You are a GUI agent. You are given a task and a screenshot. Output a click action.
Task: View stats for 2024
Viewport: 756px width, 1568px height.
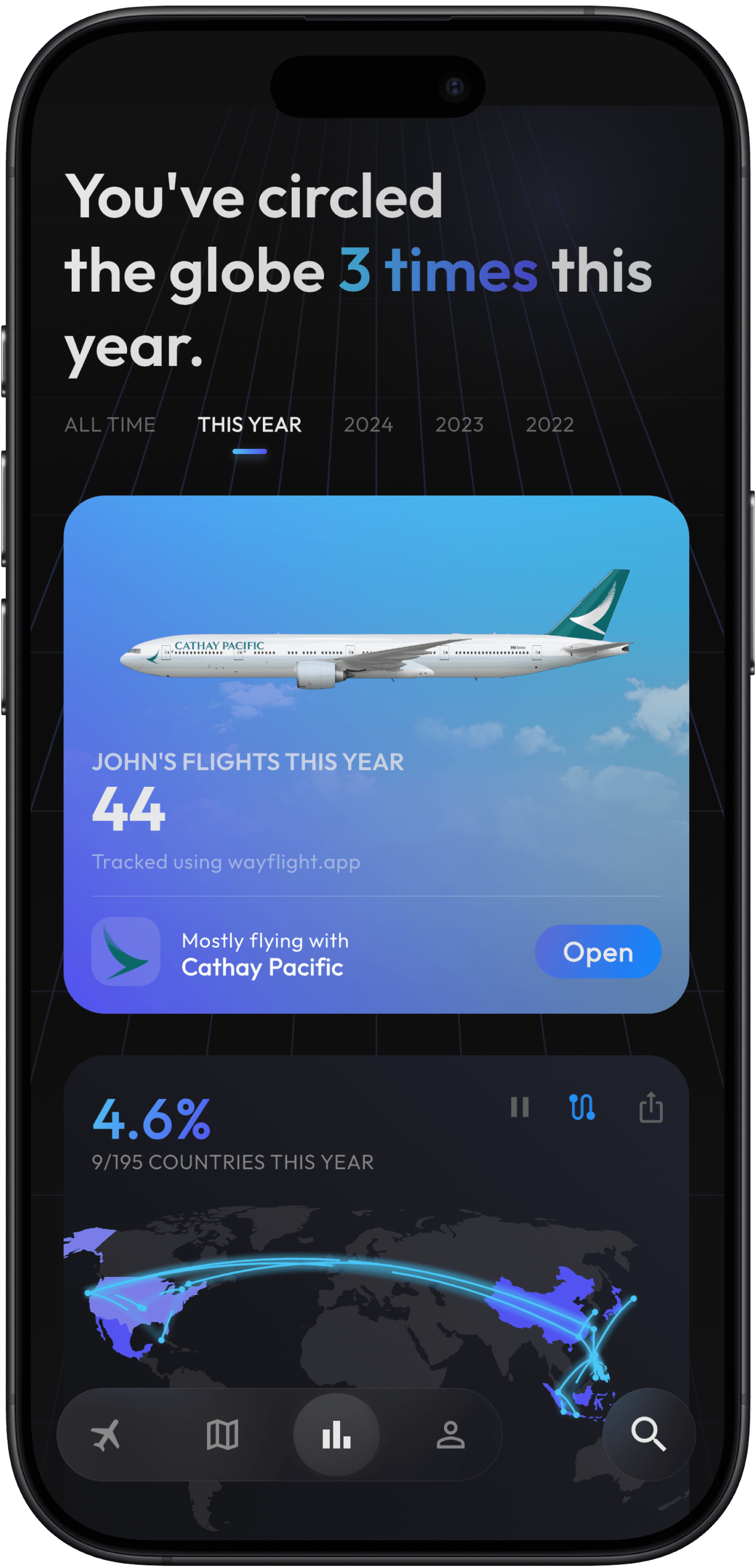click(x=368, y=424)
